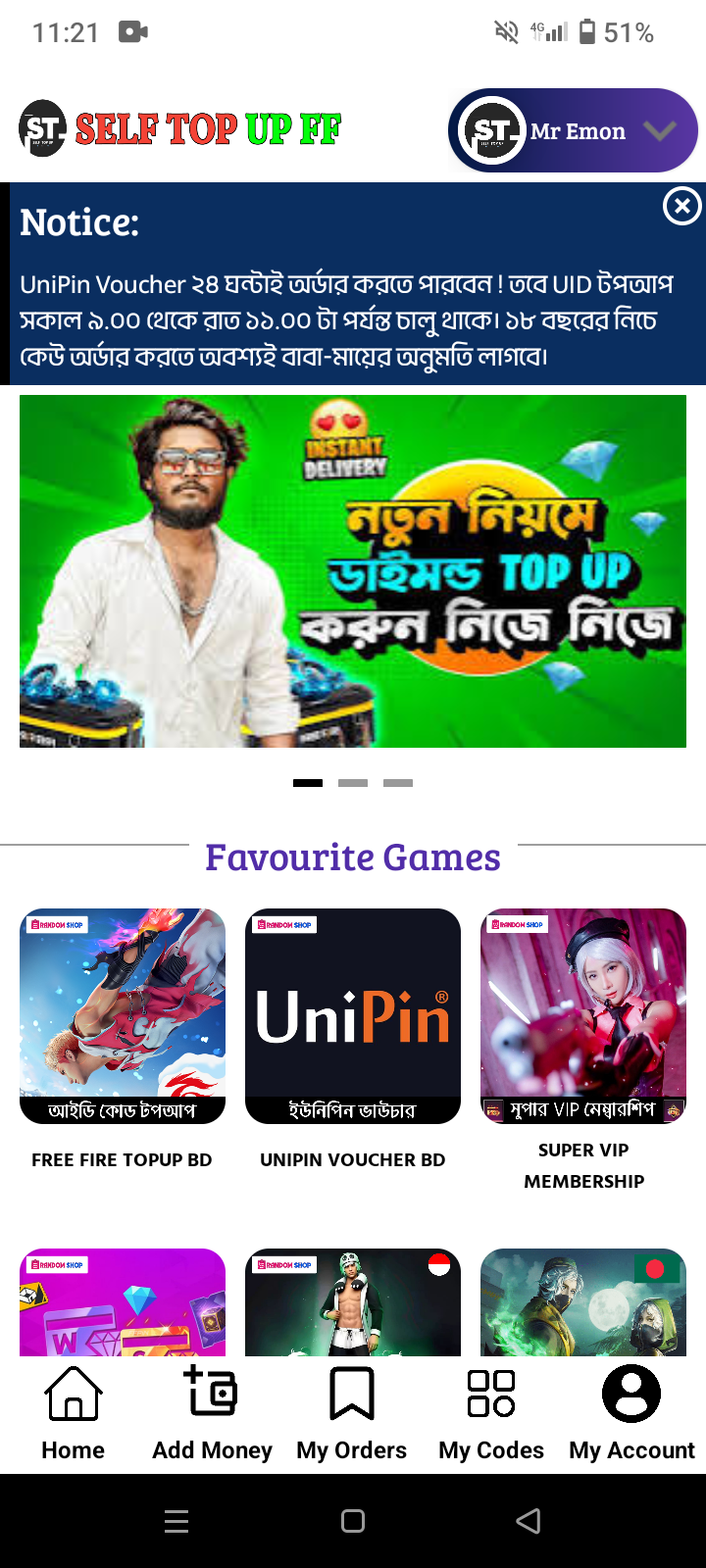Open Add Money
The width and height of the screenshot is (706, 1568).
212,1414
